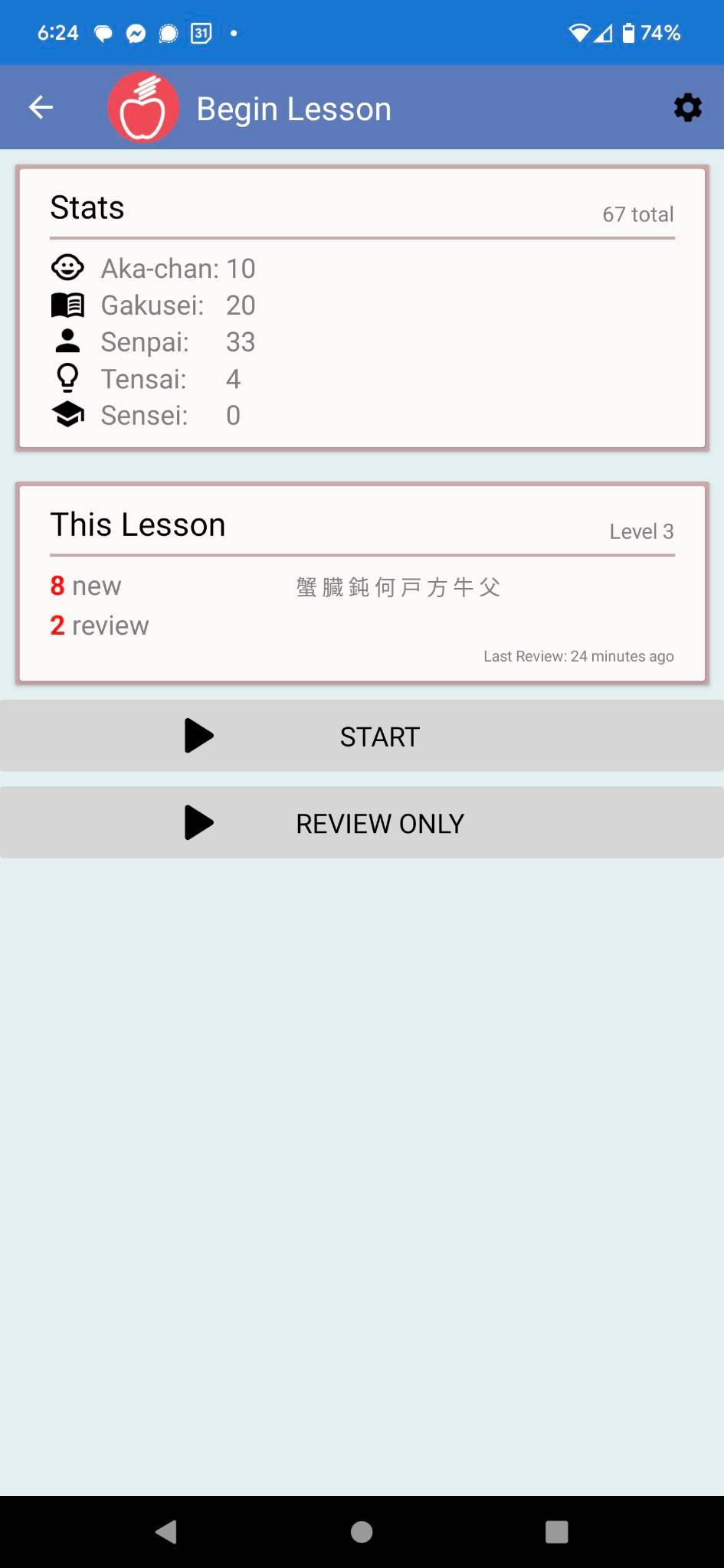Start the lesson with the START button
The height and width of the screenshot is (1568, 724).
tap(362, 736)
